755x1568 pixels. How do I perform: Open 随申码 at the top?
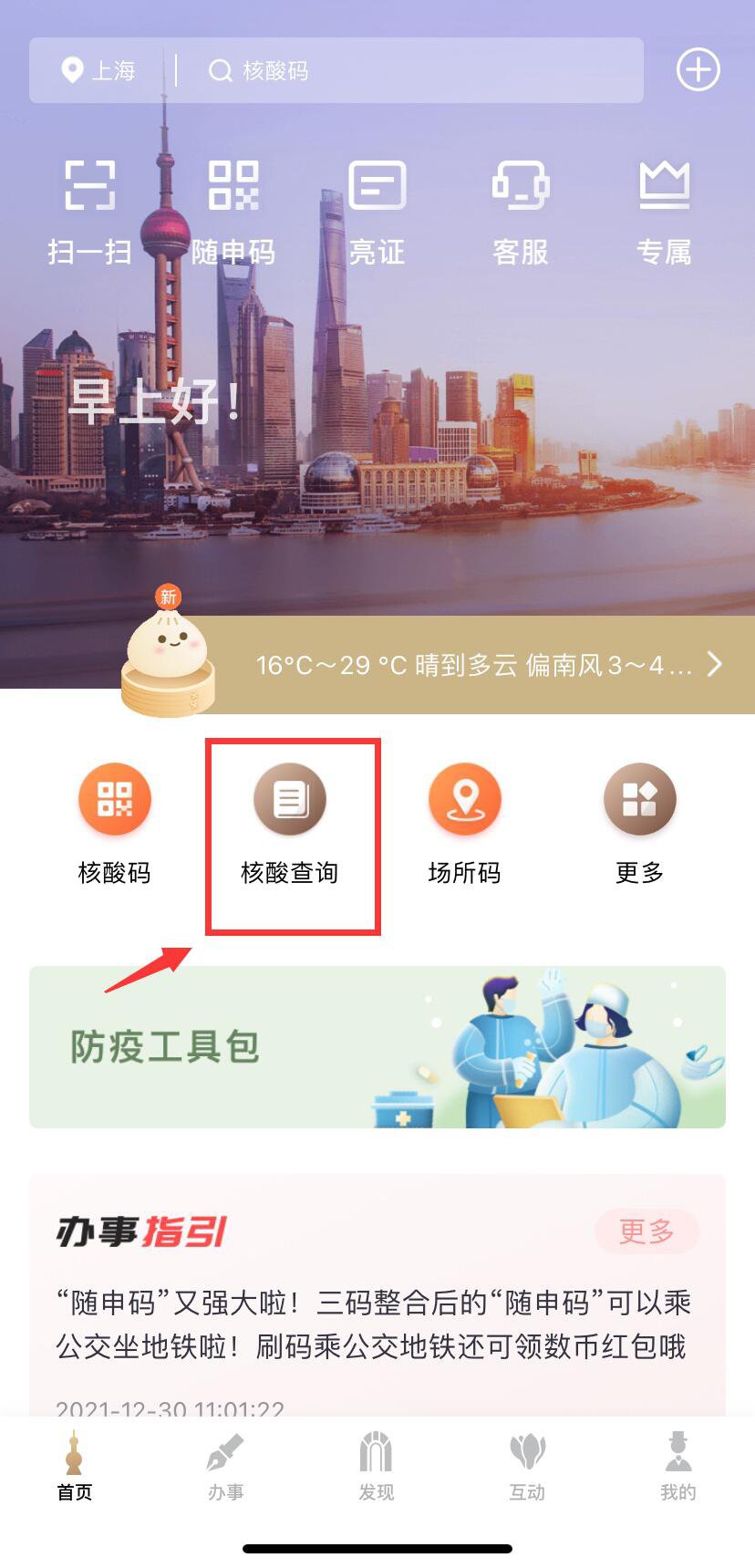tap(233, 210)
